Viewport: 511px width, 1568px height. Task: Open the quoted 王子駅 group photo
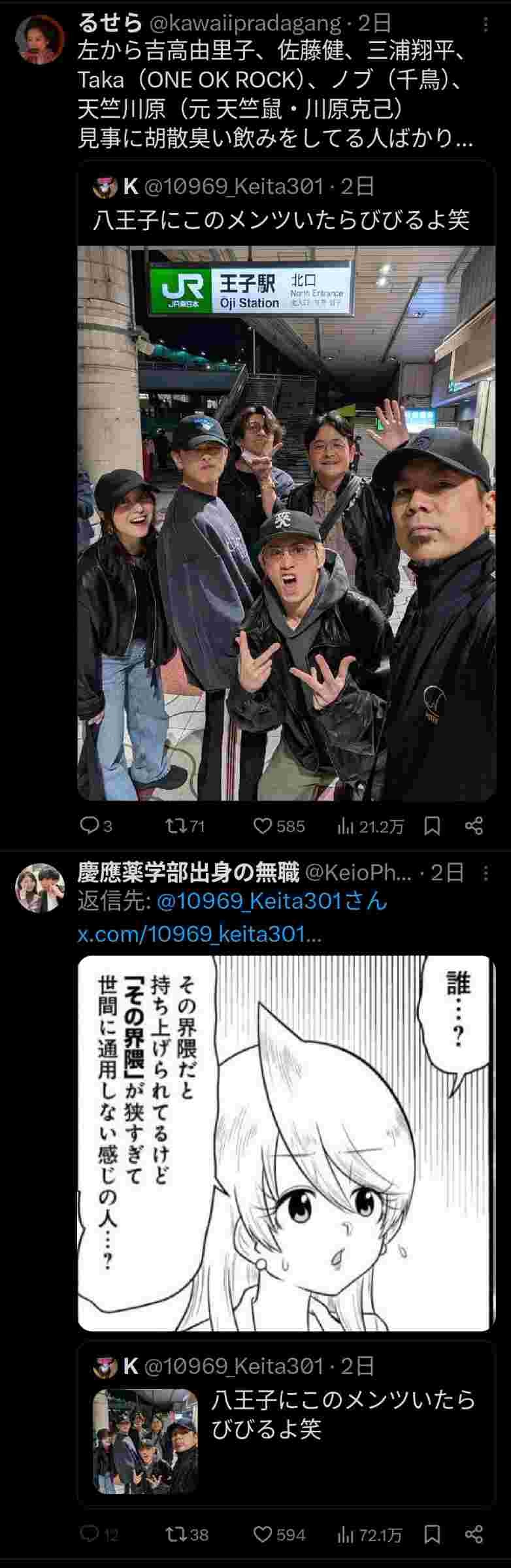(x=286, y=523)
